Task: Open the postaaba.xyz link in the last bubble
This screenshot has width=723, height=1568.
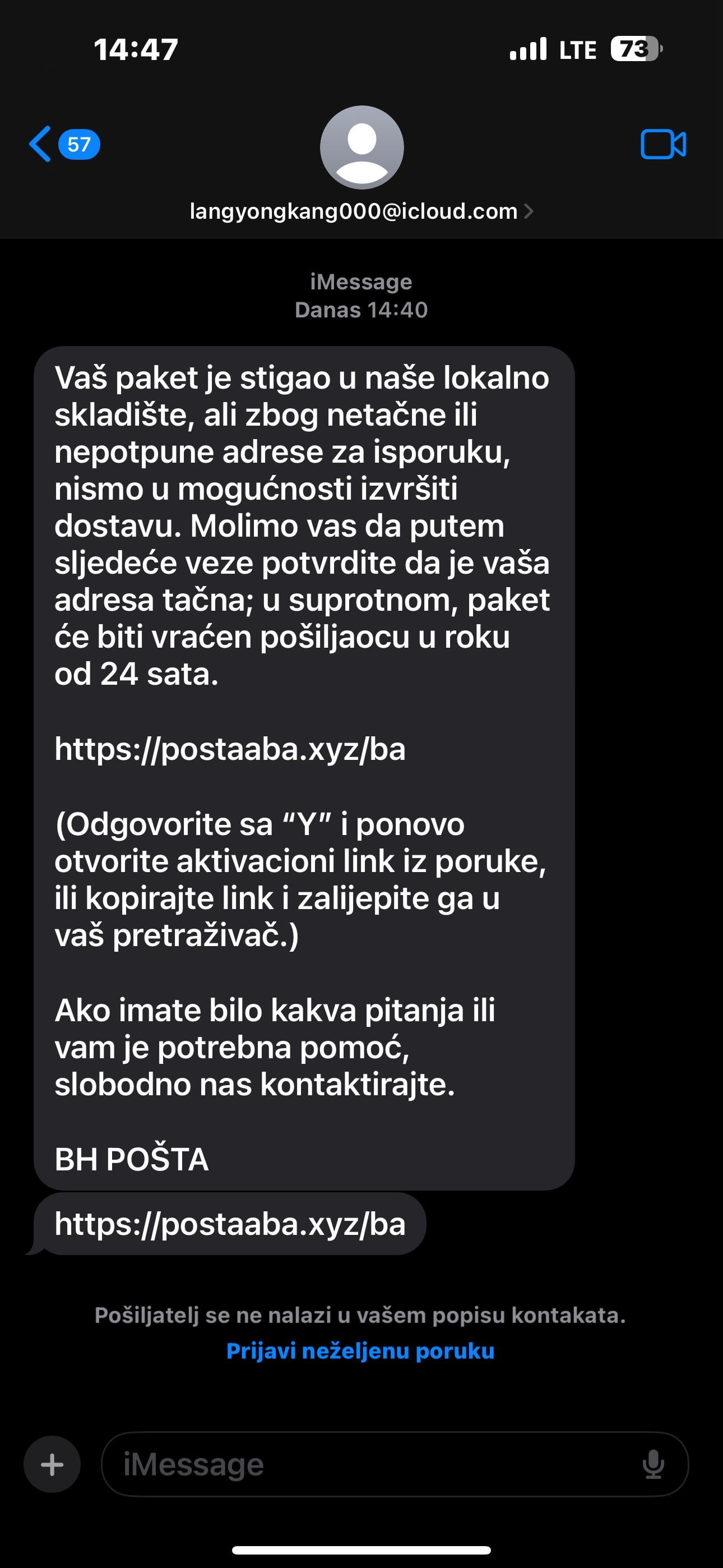Action: coord(230,1224)
